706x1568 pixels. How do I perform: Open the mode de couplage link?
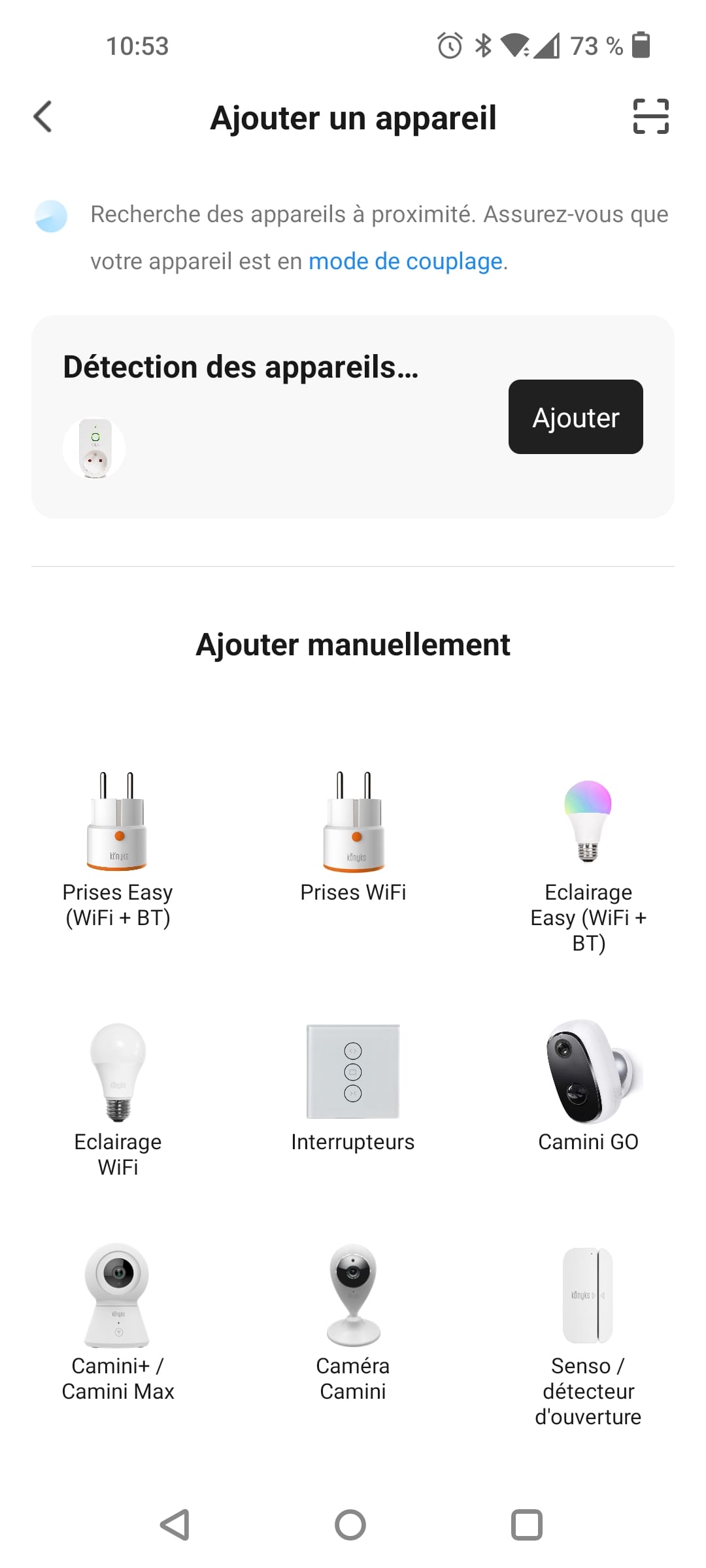tap(405, 261)
